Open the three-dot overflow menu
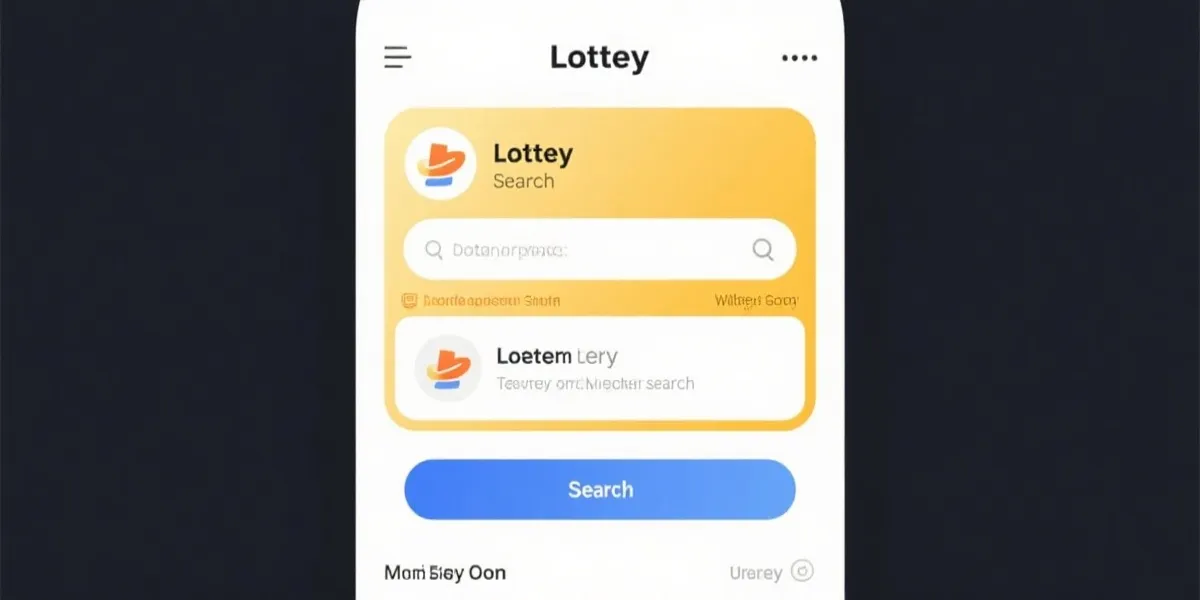1200x600 pixels. tap(798, 58)
